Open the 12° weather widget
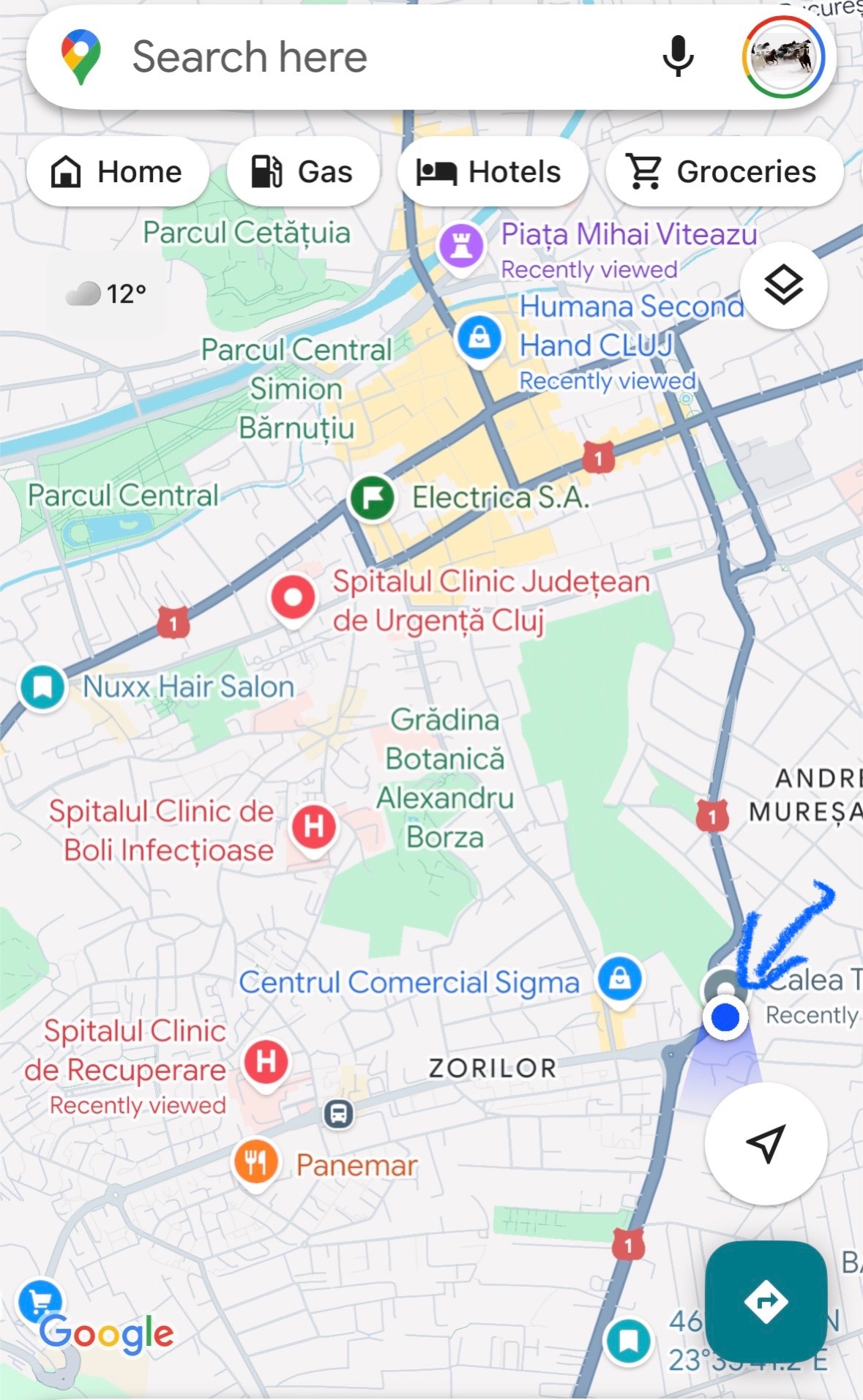Screen dimensions: 863x1400 (x=107, y=294)
